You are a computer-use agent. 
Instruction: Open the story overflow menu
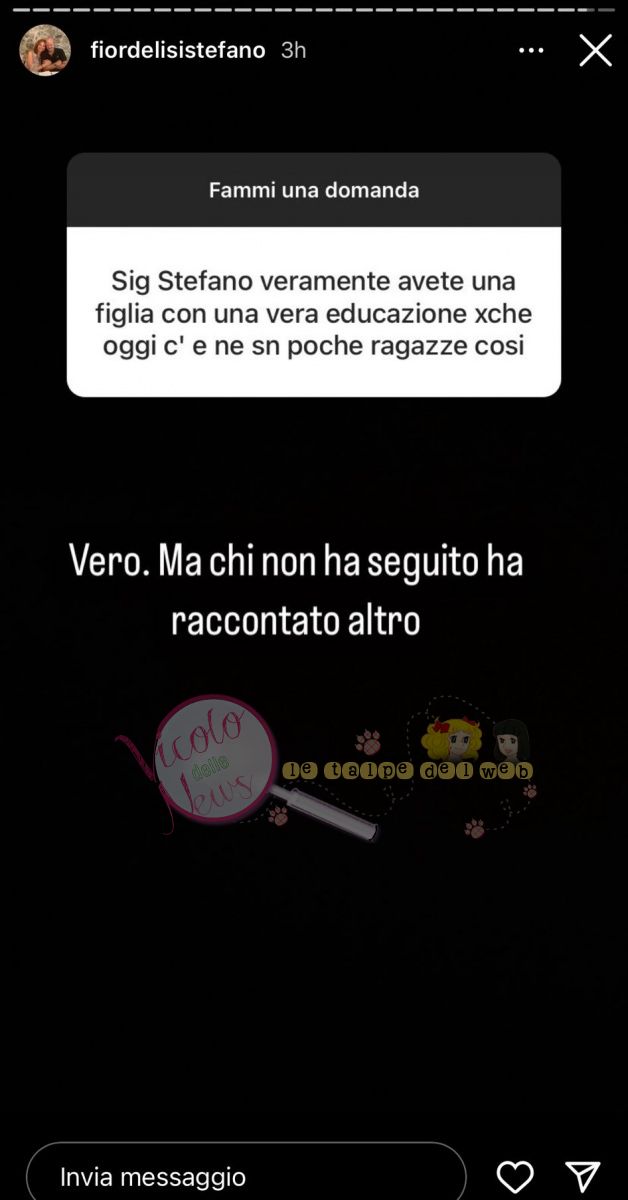(x=531, y=50)
